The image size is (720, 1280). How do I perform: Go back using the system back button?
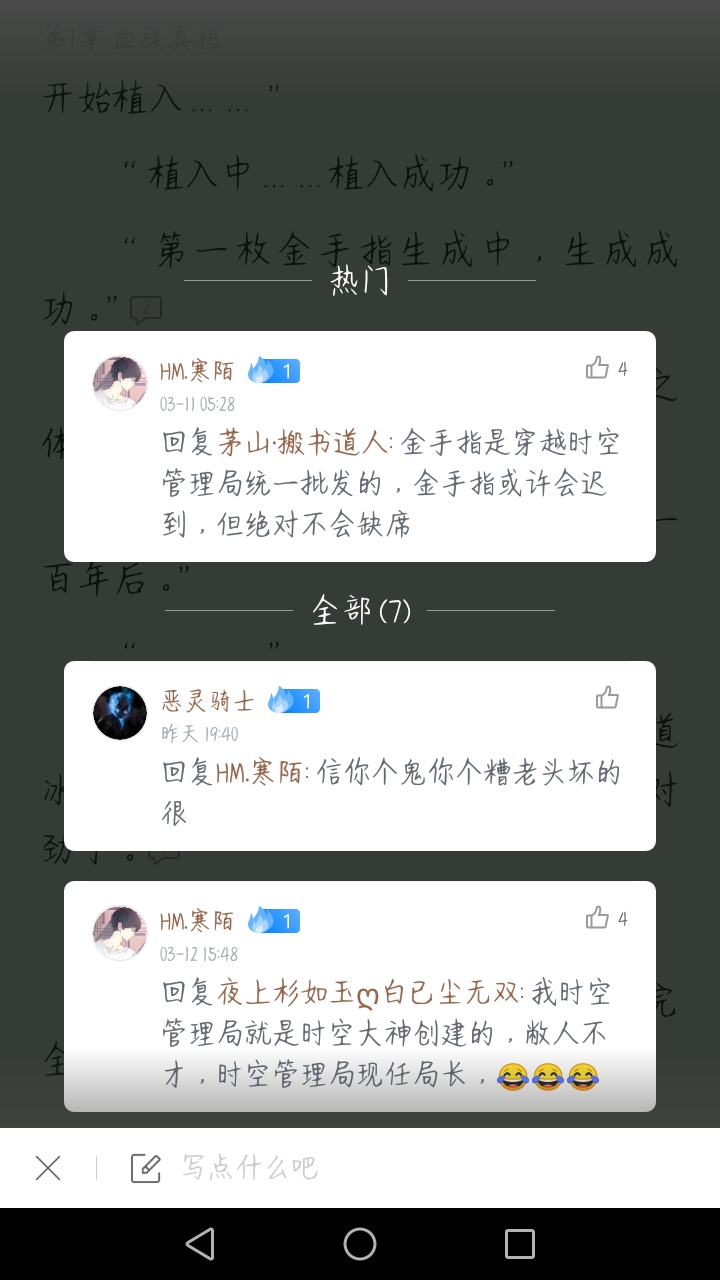200,1244
